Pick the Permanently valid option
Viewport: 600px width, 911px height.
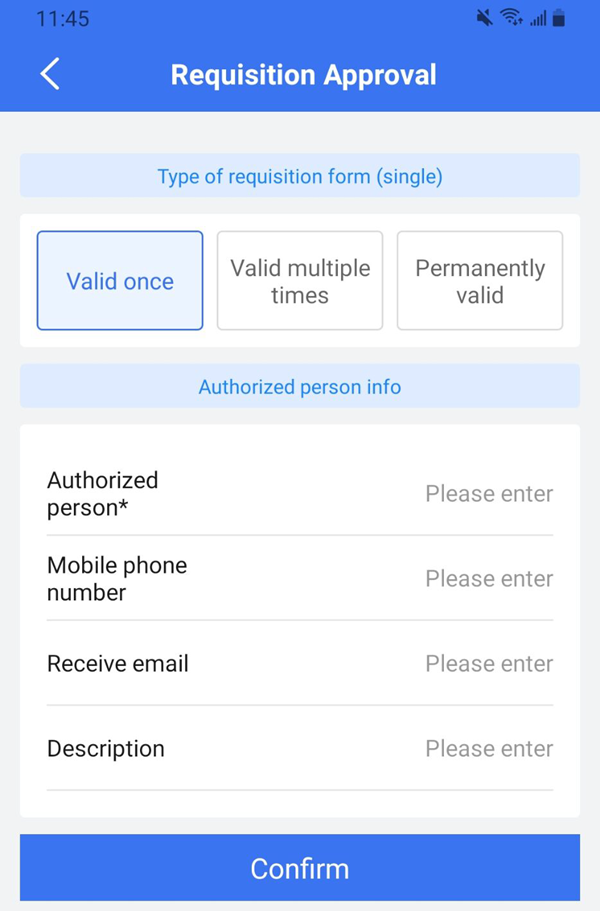click(480, 281)
